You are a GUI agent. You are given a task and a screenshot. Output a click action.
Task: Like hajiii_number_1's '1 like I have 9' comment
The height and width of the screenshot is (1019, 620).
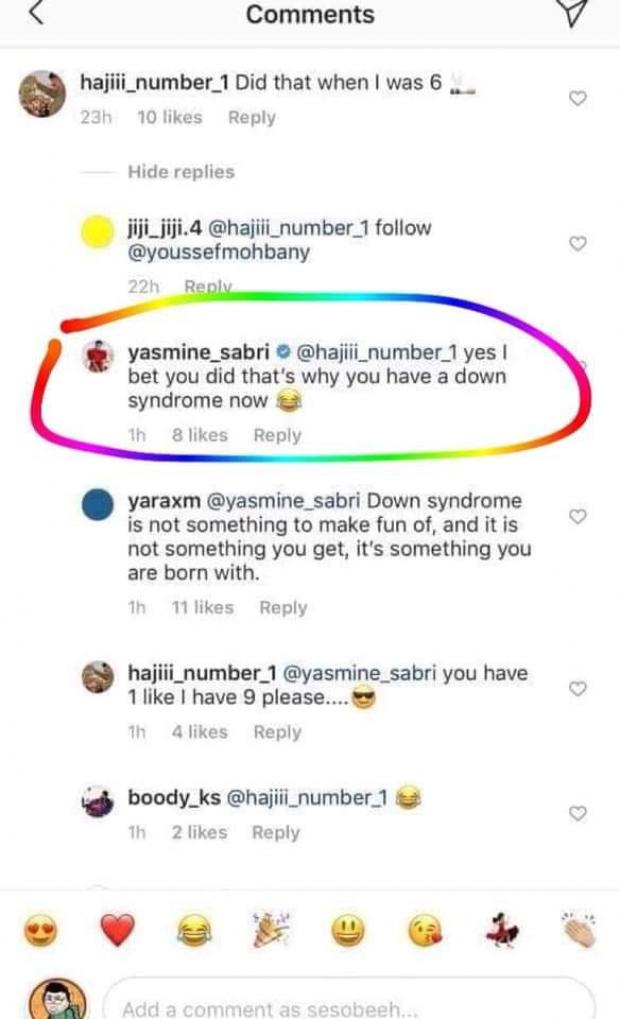pyautogui.click(x=577, y=689)
